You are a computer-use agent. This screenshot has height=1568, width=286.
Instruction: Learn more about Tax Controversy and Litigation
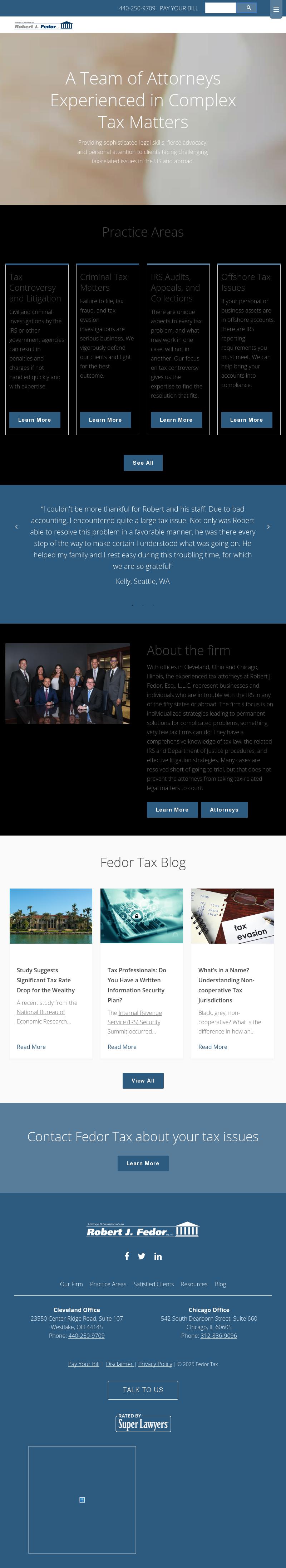[35, 420]
